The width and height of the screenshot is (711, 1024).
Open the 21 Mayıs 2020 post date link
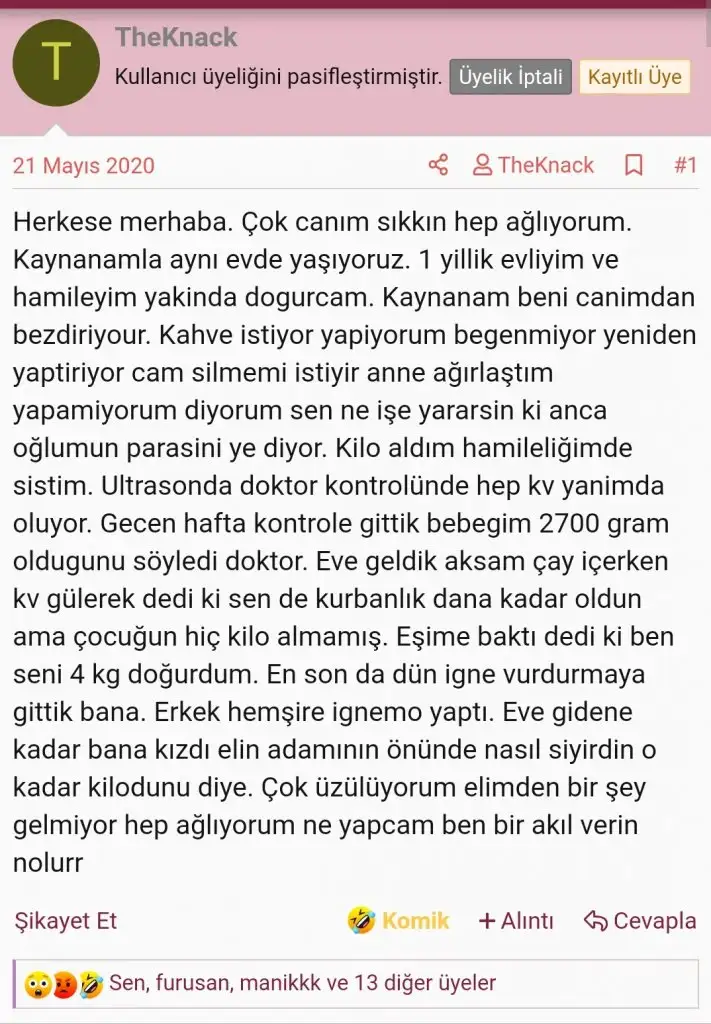[84, 165]
